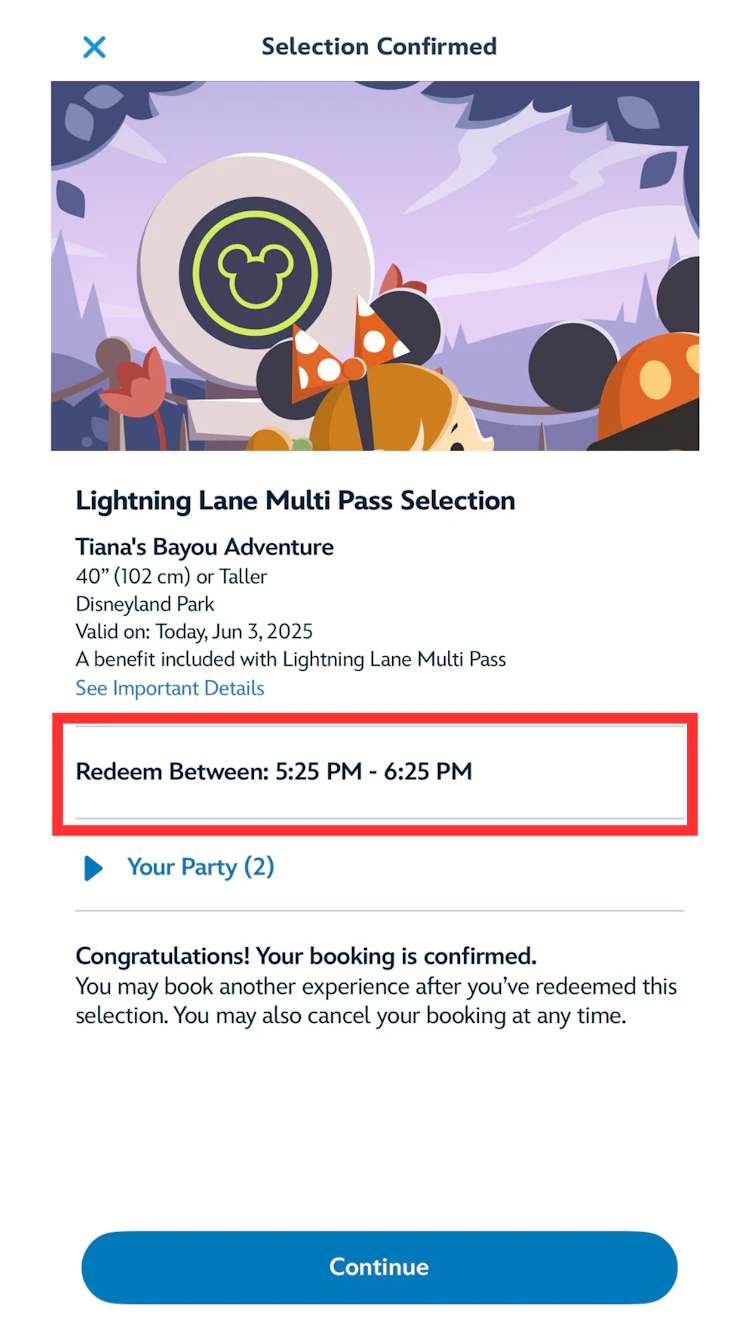Open See Important Details link
This screenshot has height=1333, width=750.
[x=170, y=688]
